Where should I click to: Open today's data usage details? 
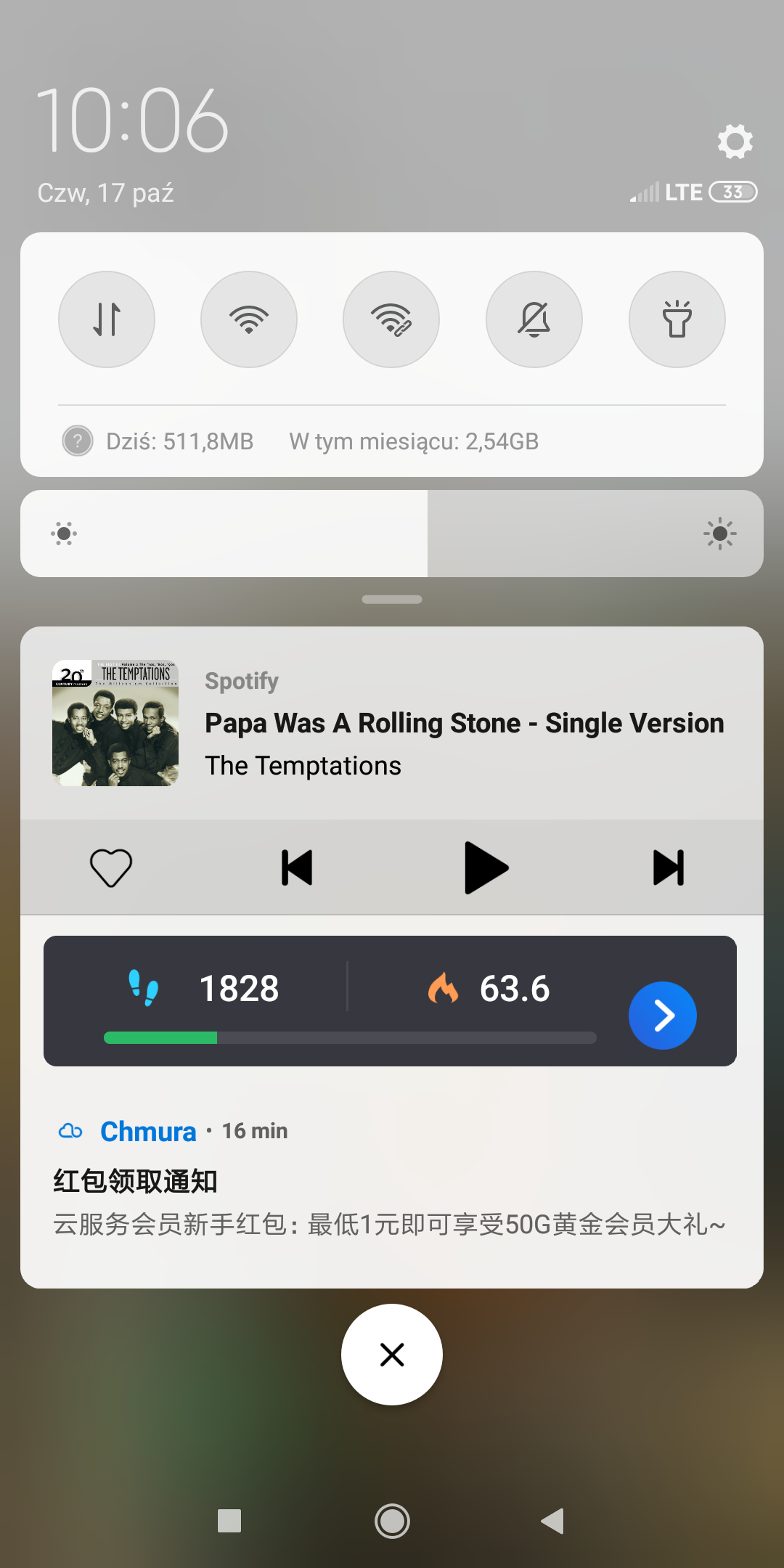pyautogui.click(x=179, y=441)
